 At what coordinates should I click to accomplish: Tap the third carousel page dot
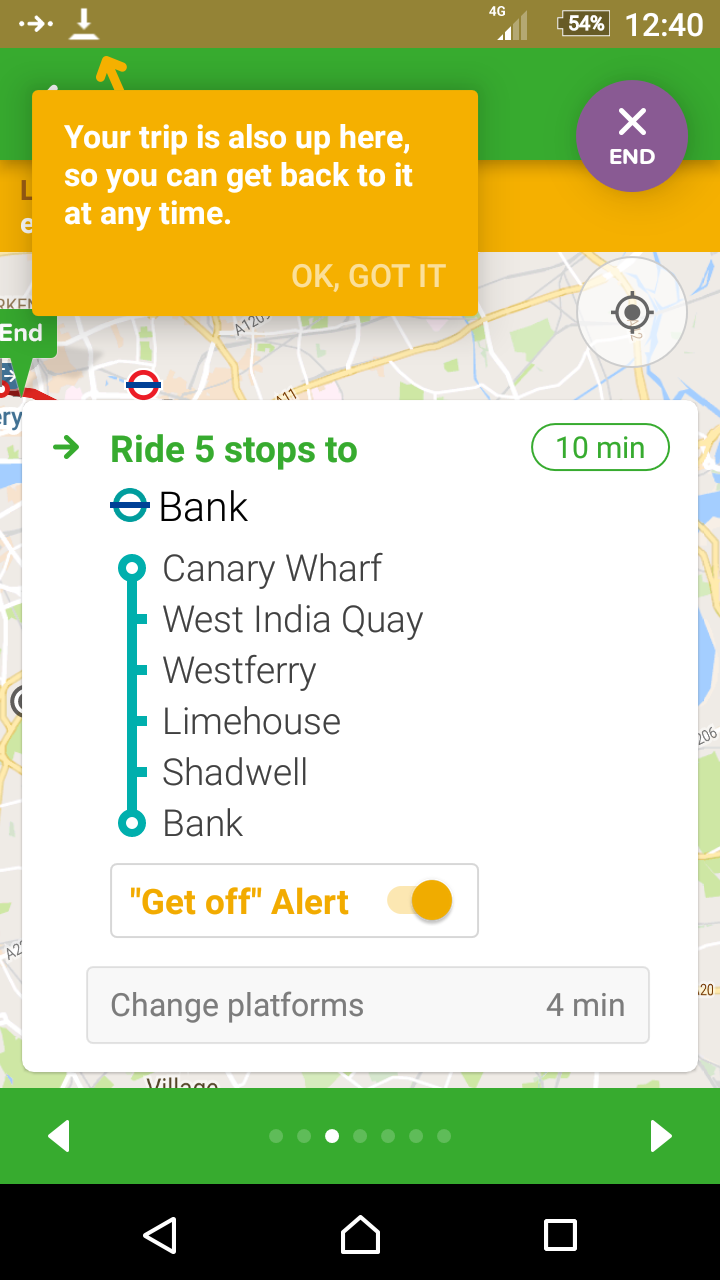click(332, 1135)
